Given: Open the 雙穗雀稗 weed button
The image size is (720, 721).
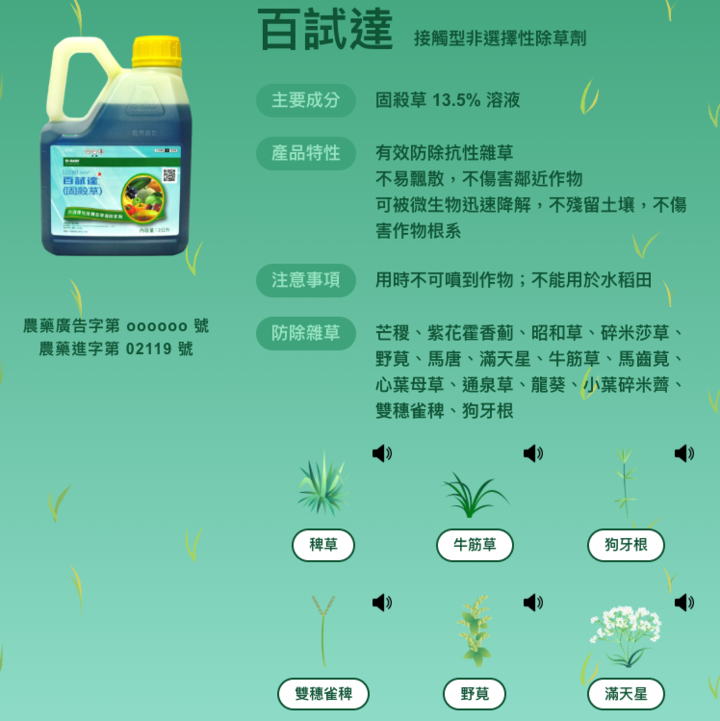Looking at the screenshot, I should coord(323,694).
